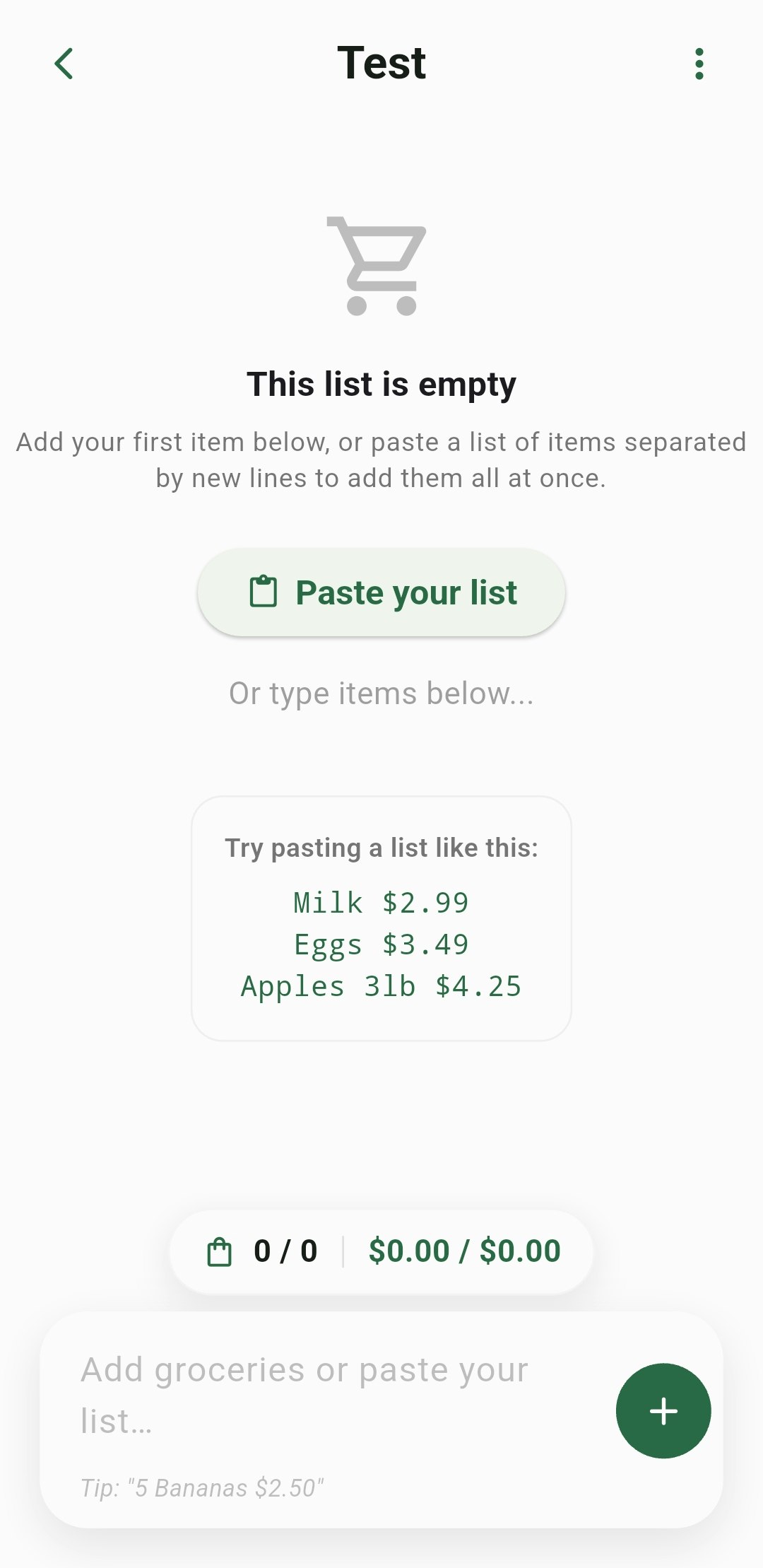Viewport: 763px width, 1568px height.
Task: Select the $0.00 / $0.00 total display
Action: [463, 1250]
